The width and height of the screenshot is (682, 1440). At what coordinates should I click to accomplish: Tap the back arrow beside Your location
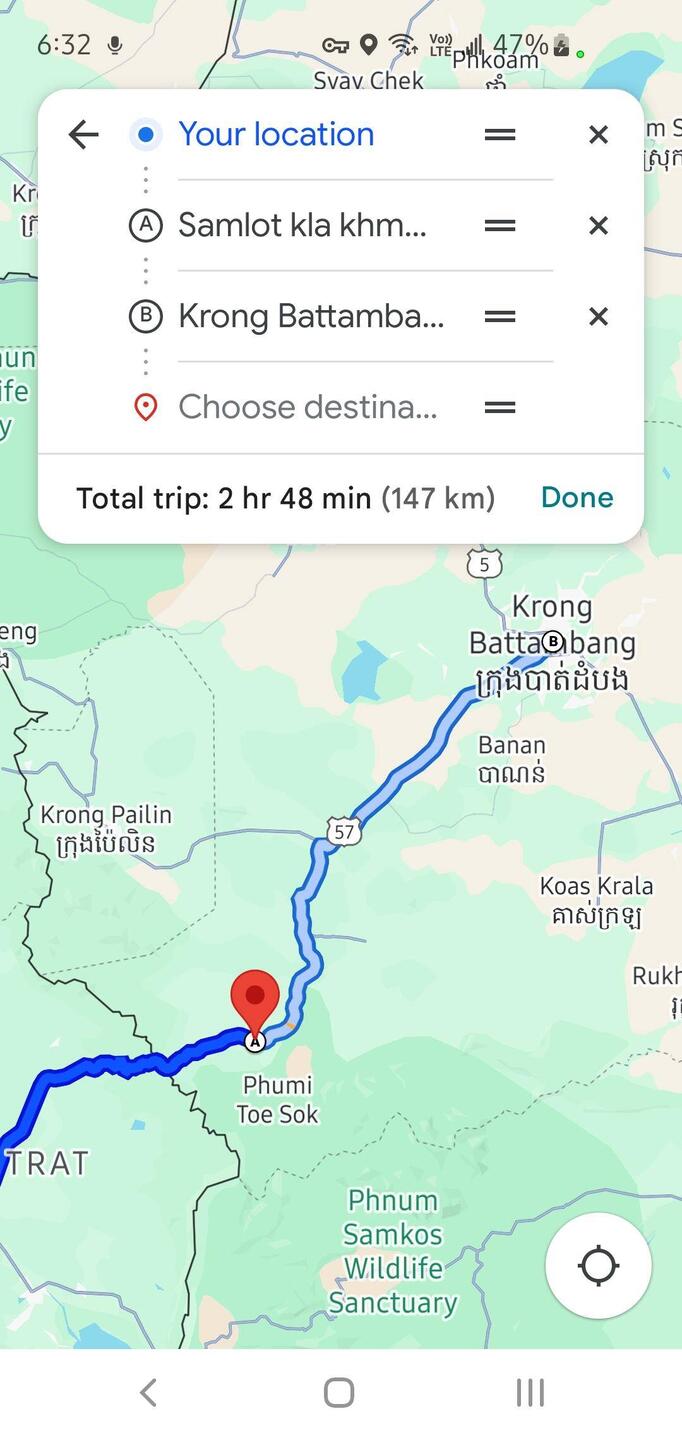(x=84, y=134)
